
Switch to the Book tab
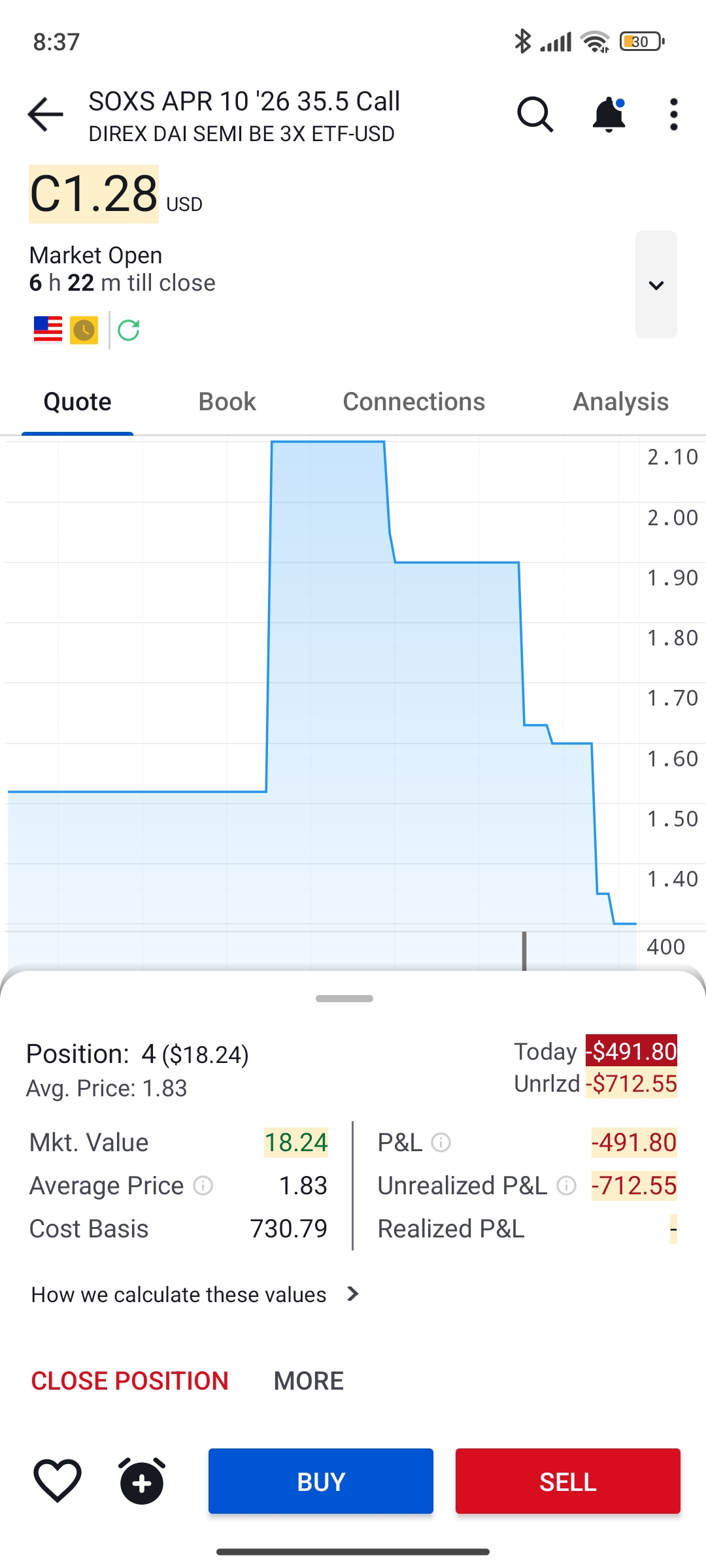pos(227,402)
